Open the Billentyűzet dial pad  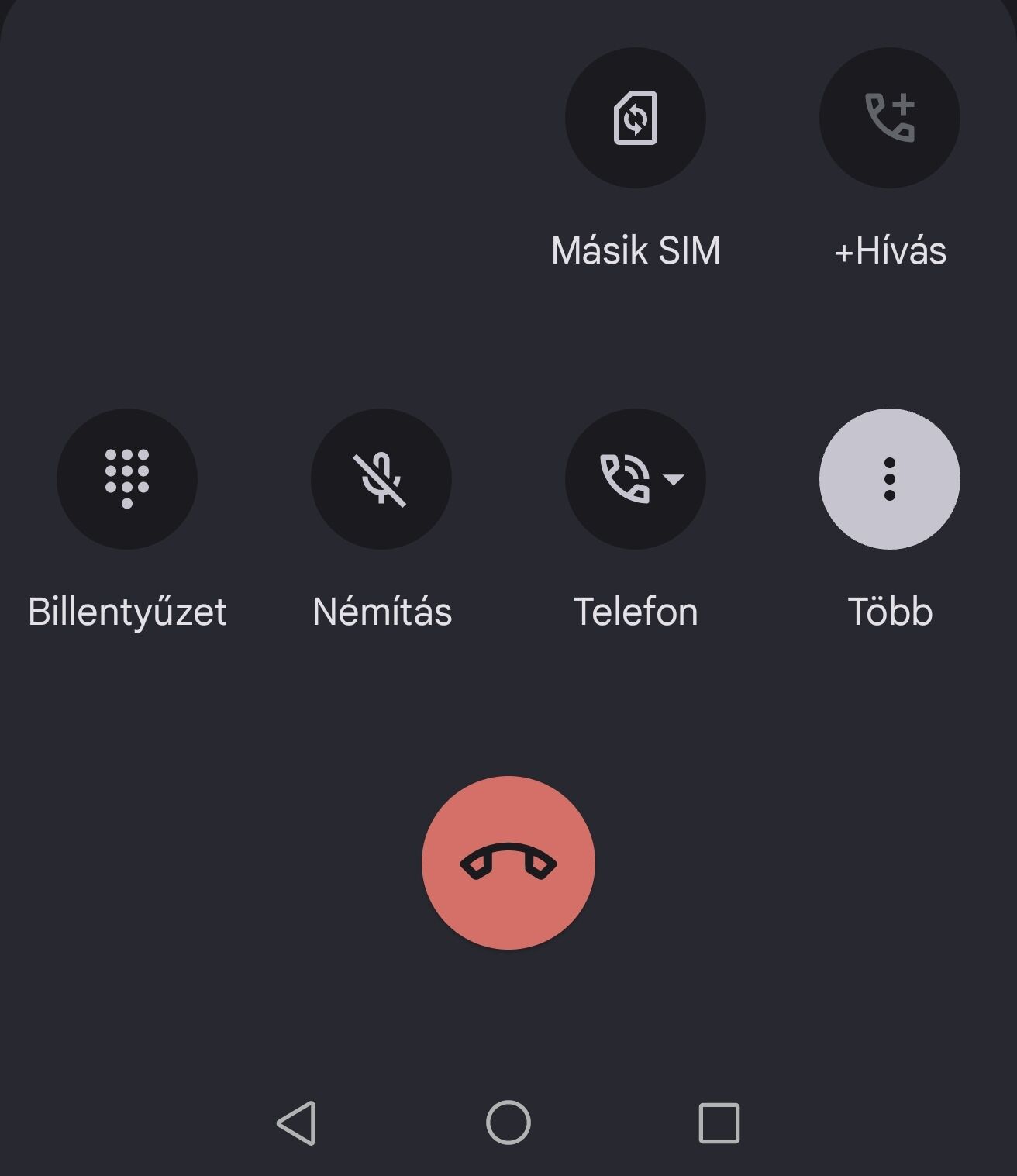point(127,479)
